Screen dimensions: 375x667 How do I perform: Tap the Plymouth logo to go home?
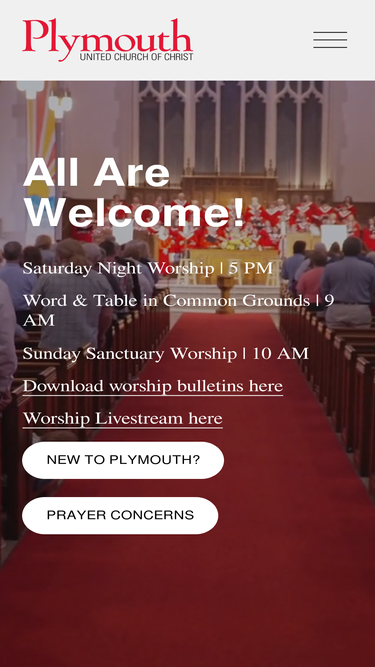click(108, 40)
